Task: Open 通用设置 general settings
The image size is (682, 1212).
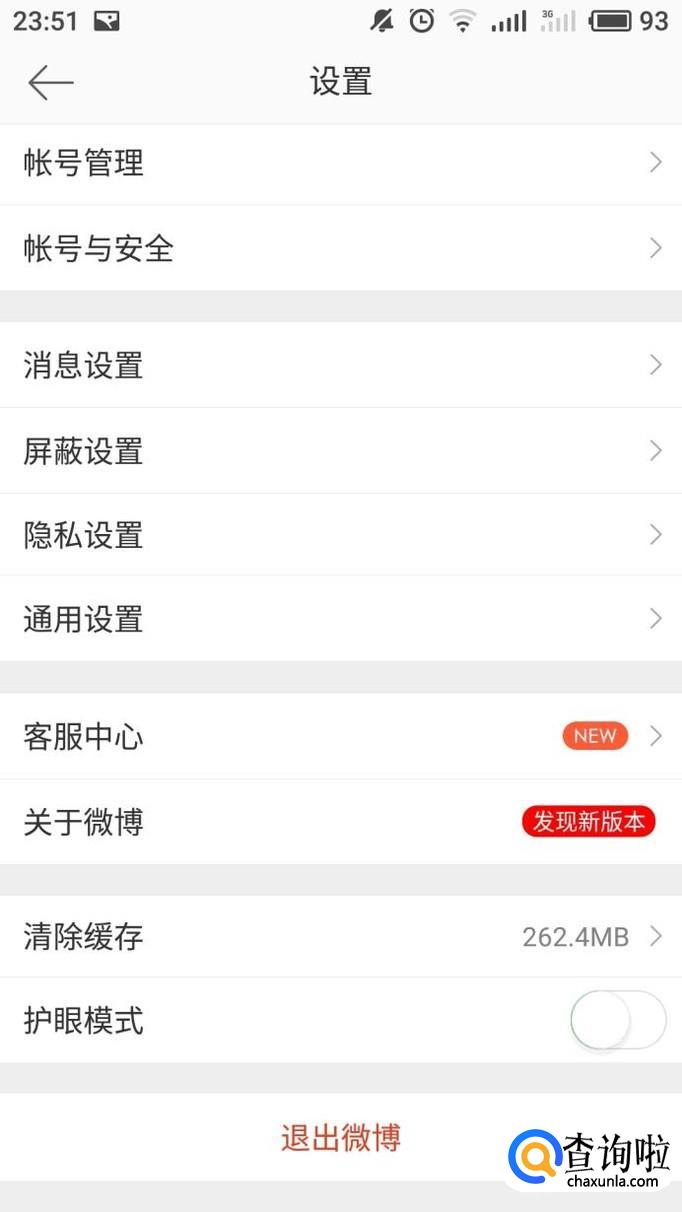Action: 340,619
